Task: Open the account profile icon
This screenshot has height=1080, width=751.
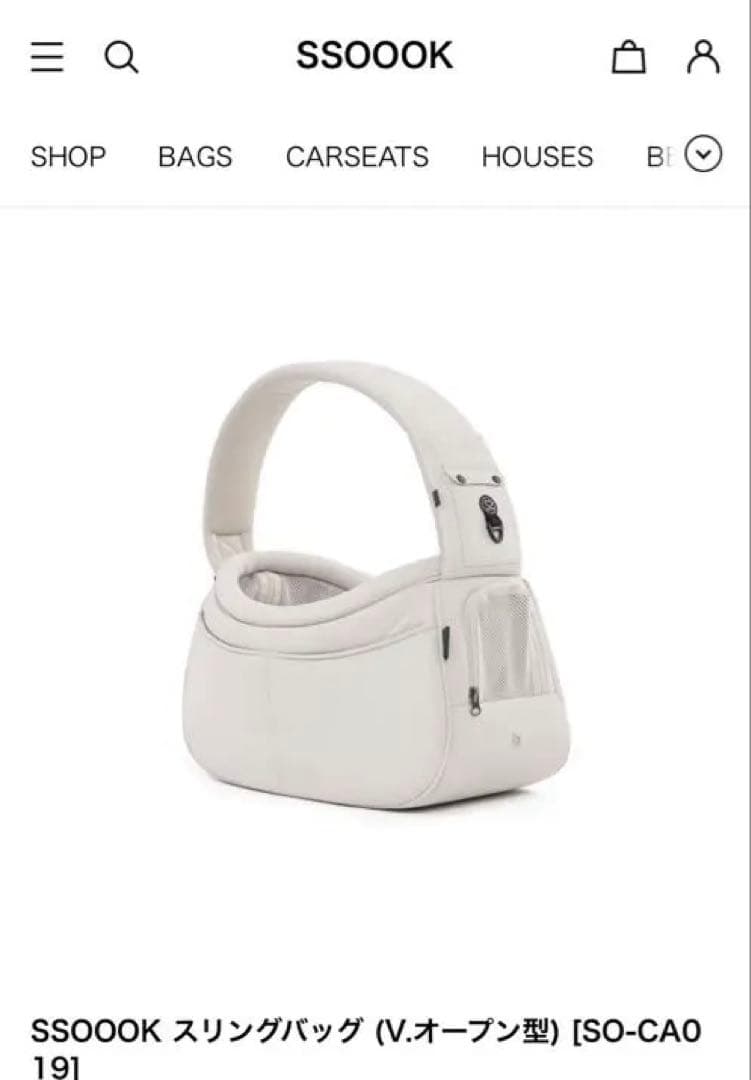Action: point(703,57)
